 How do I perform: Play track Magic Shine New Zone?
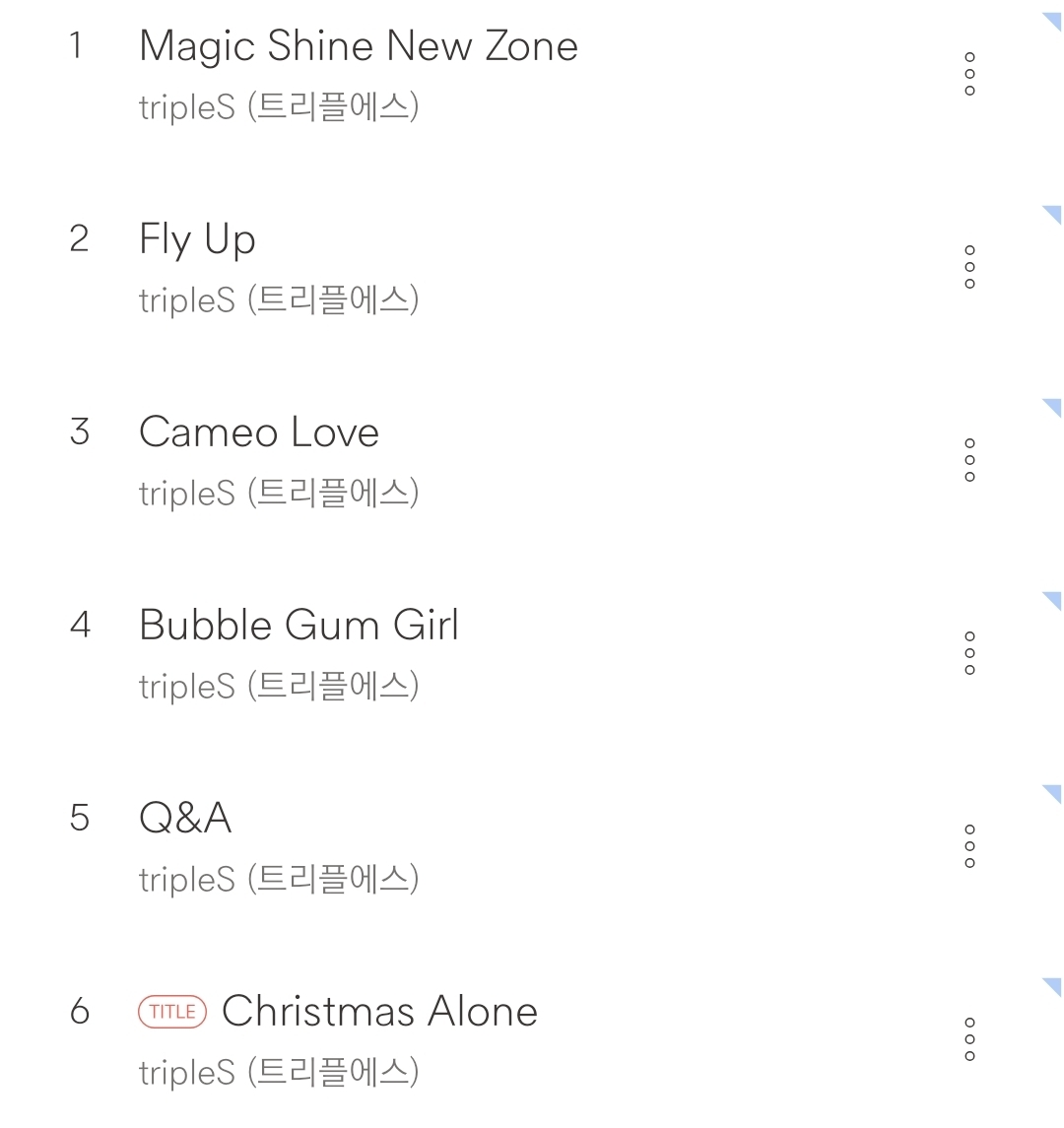(358, 47)
